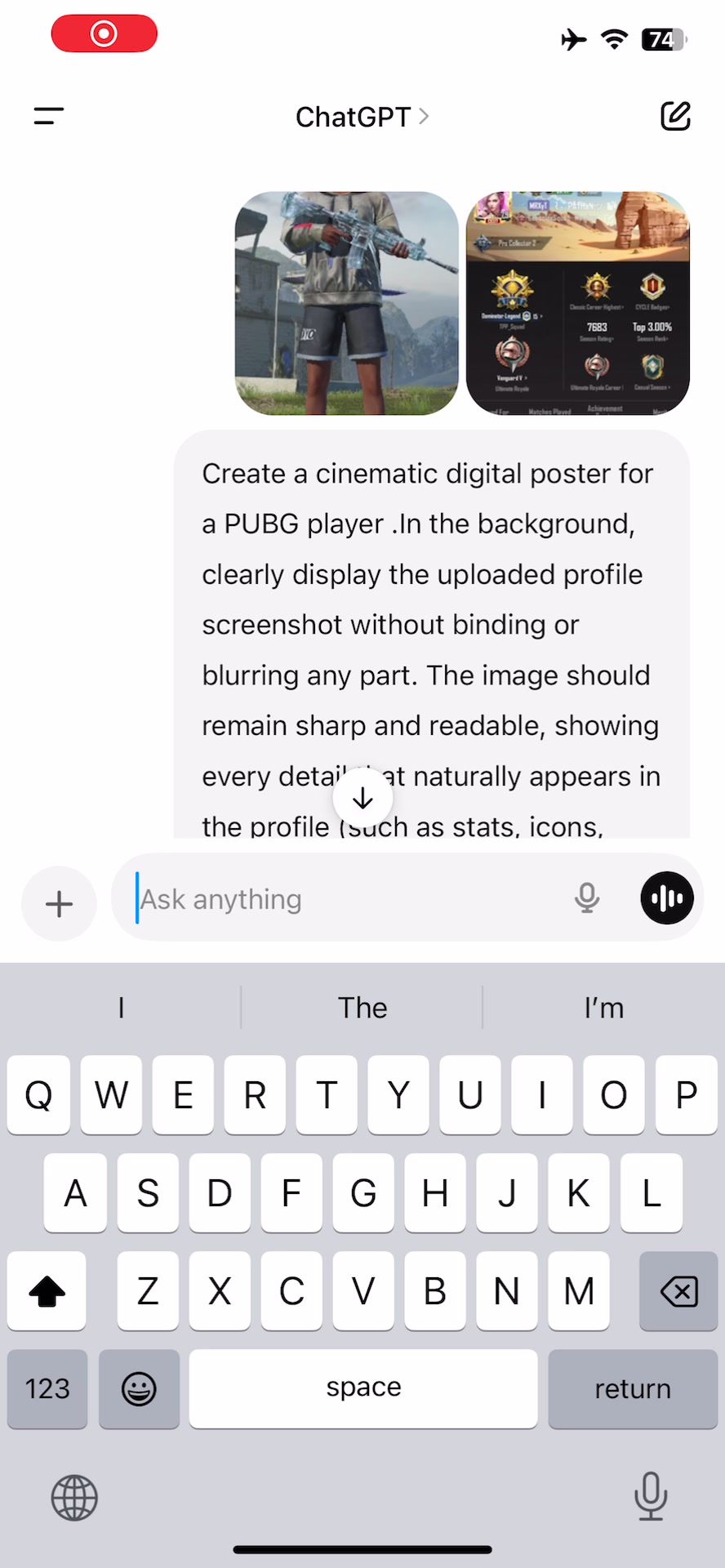The width and height of the screenshot is (725, 1568).
Task: Switch keyboard to 123 numbers layout
Action: (47, 1388)
